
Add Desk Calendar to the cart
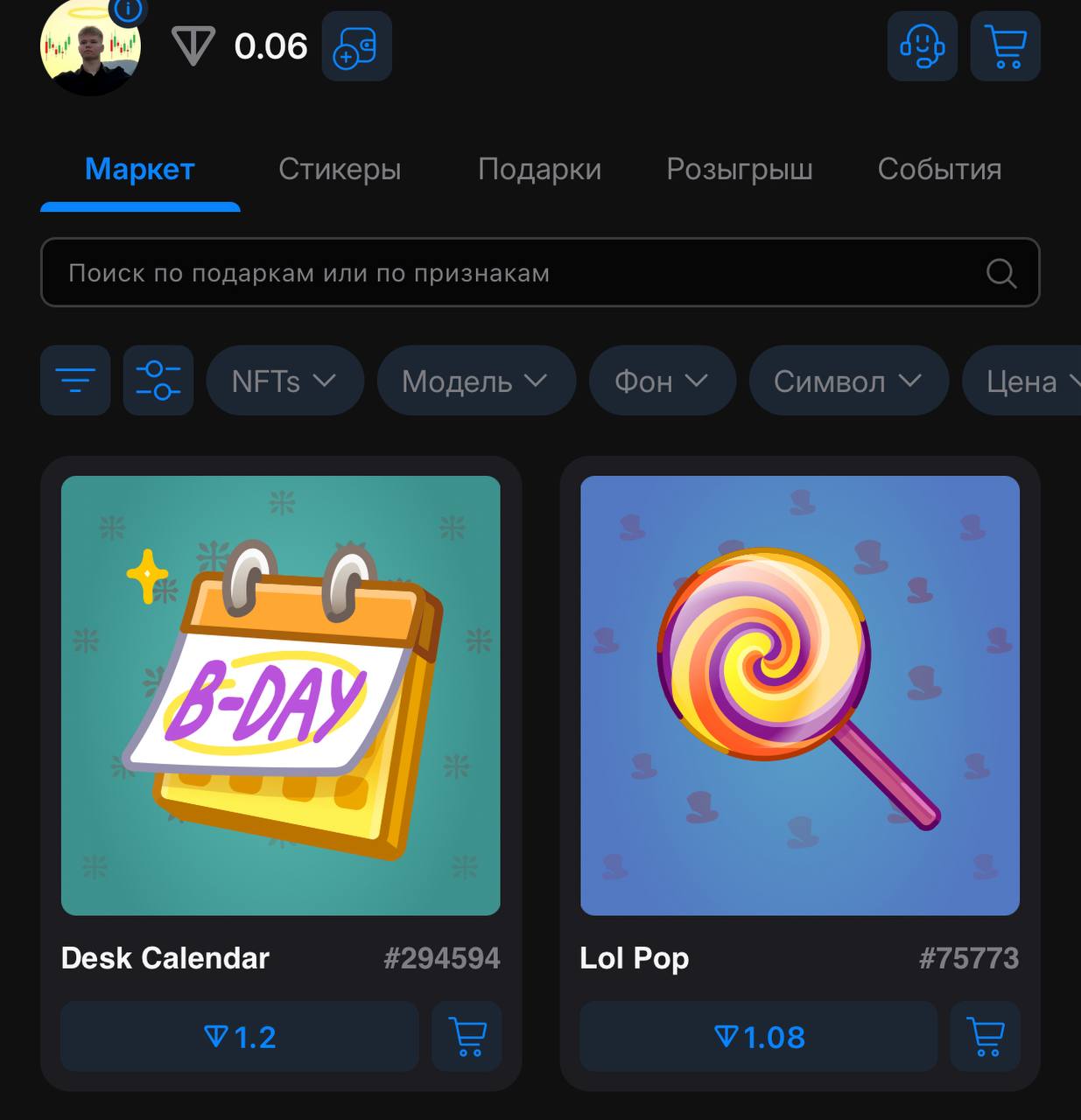(467, 1037)
